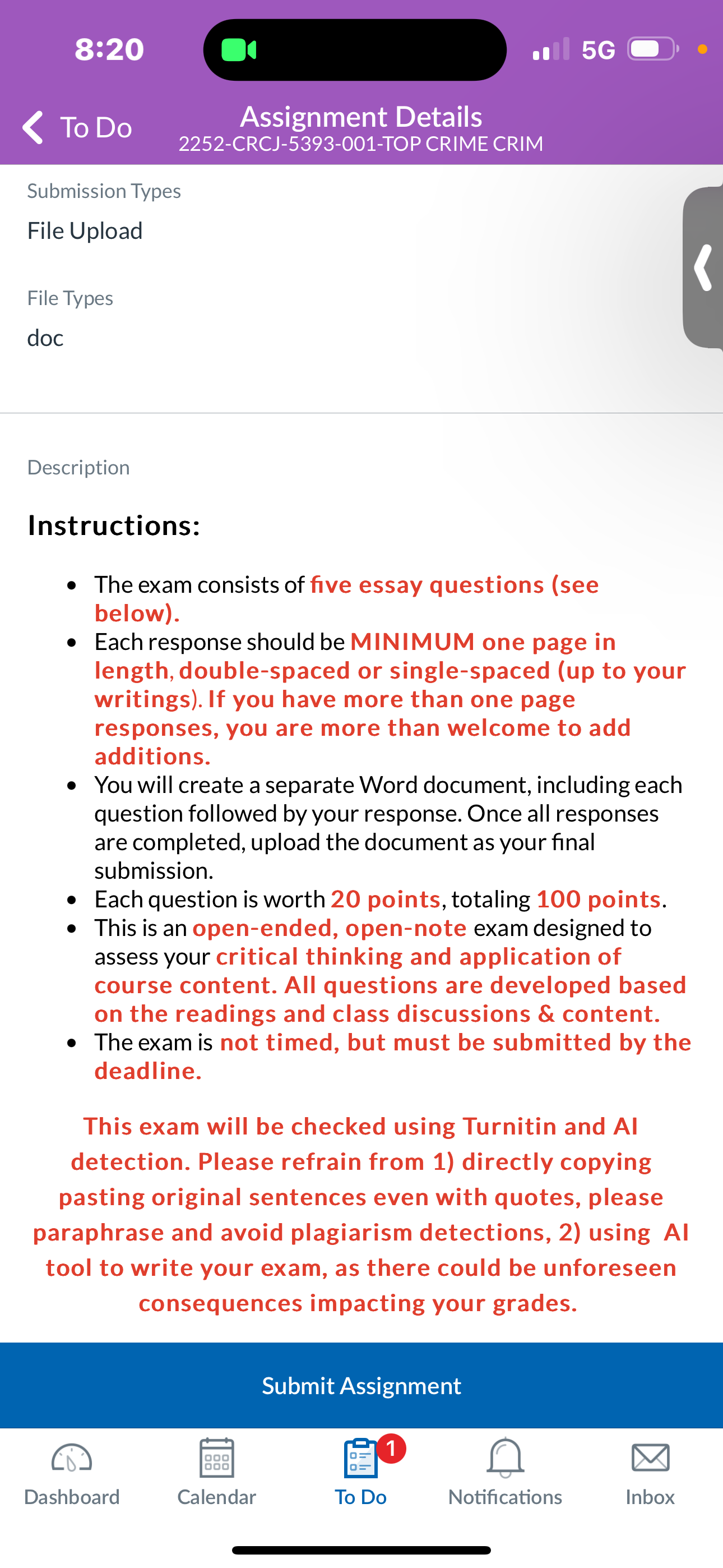Switch to the Calendar tab
This screenshot has height=1568, width=723.
coord(217,1472)
